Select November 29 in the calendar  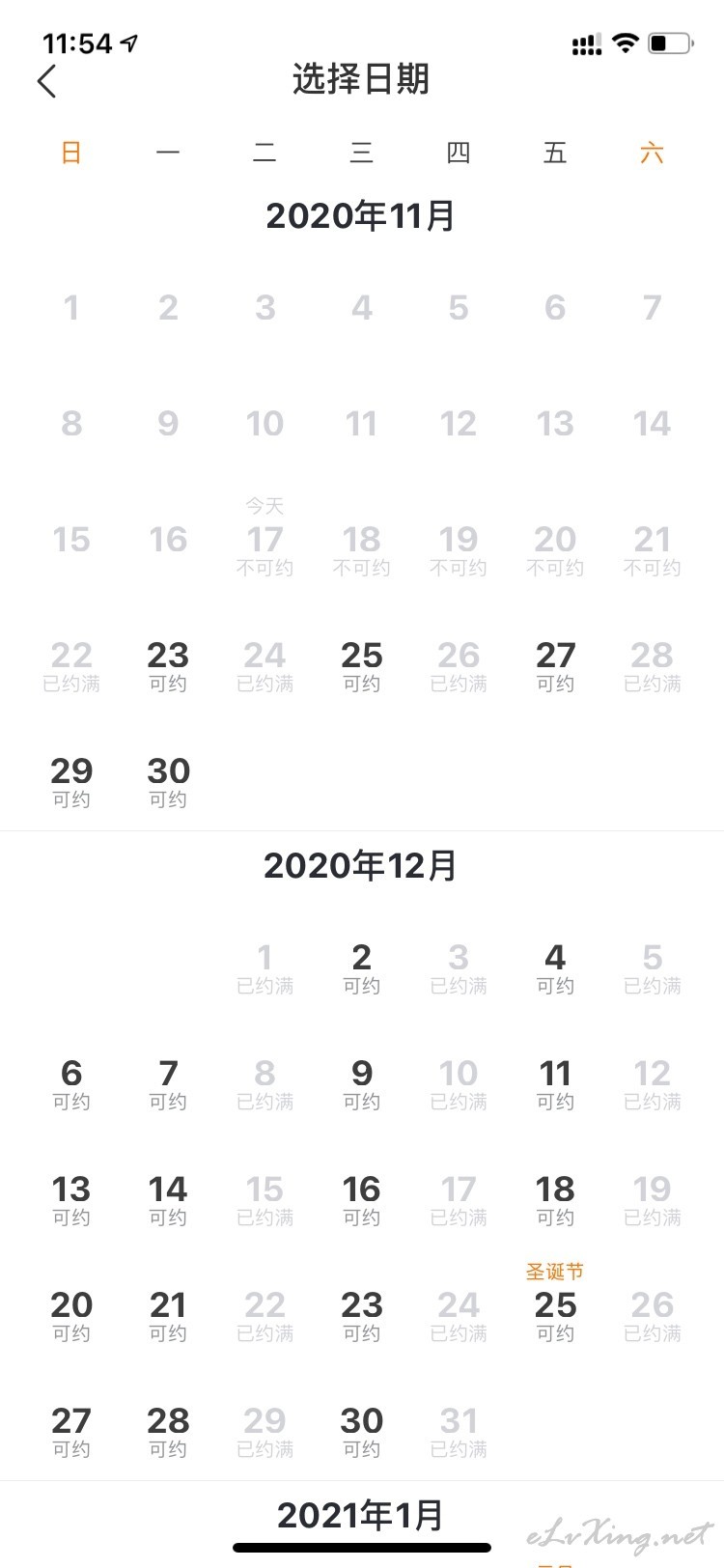pyautogui.click(x=71, y=783)
